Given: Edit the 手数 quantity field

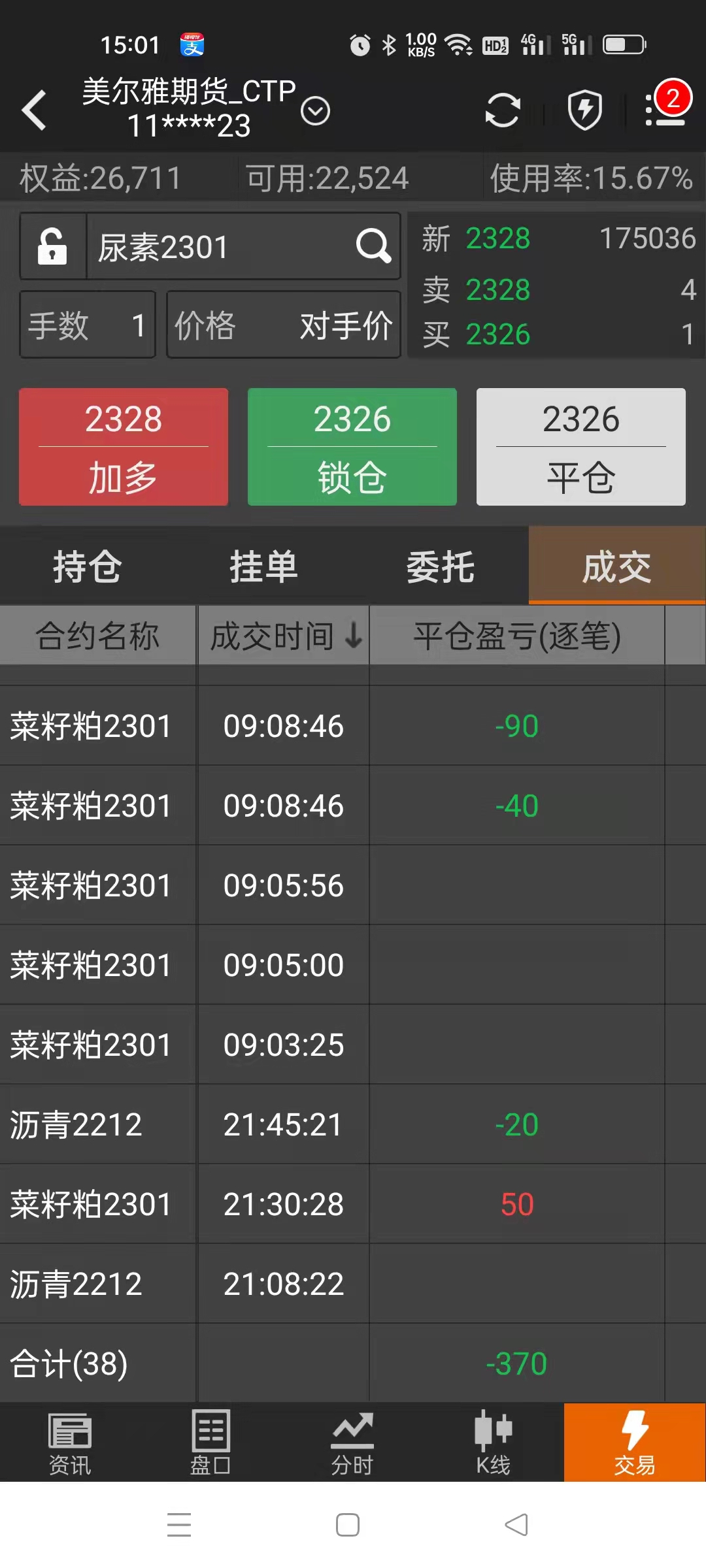Looking at the screenshot, I should pyautogui.click(x=88, y=325).
